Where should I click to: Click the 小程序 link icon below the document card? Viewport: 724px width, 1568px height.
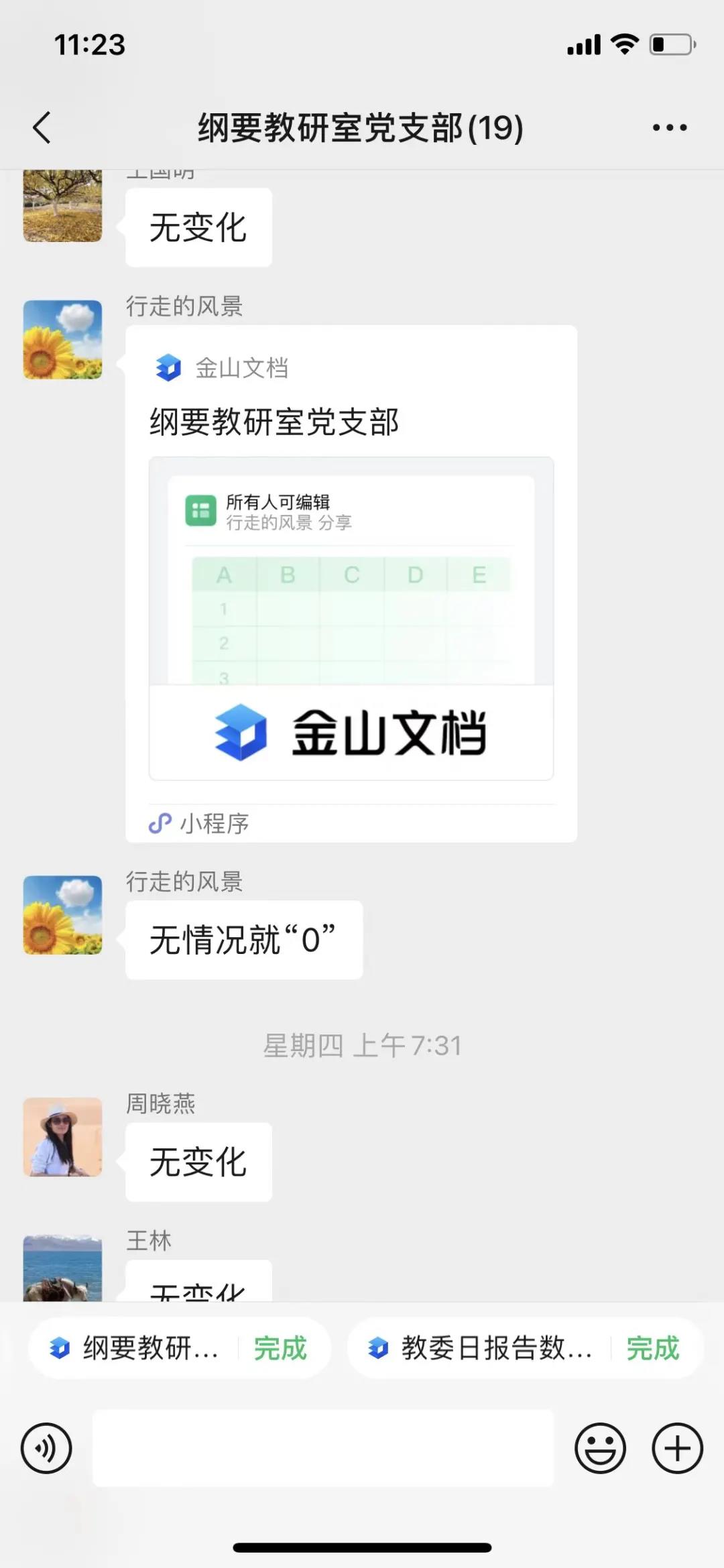(161, 823)
